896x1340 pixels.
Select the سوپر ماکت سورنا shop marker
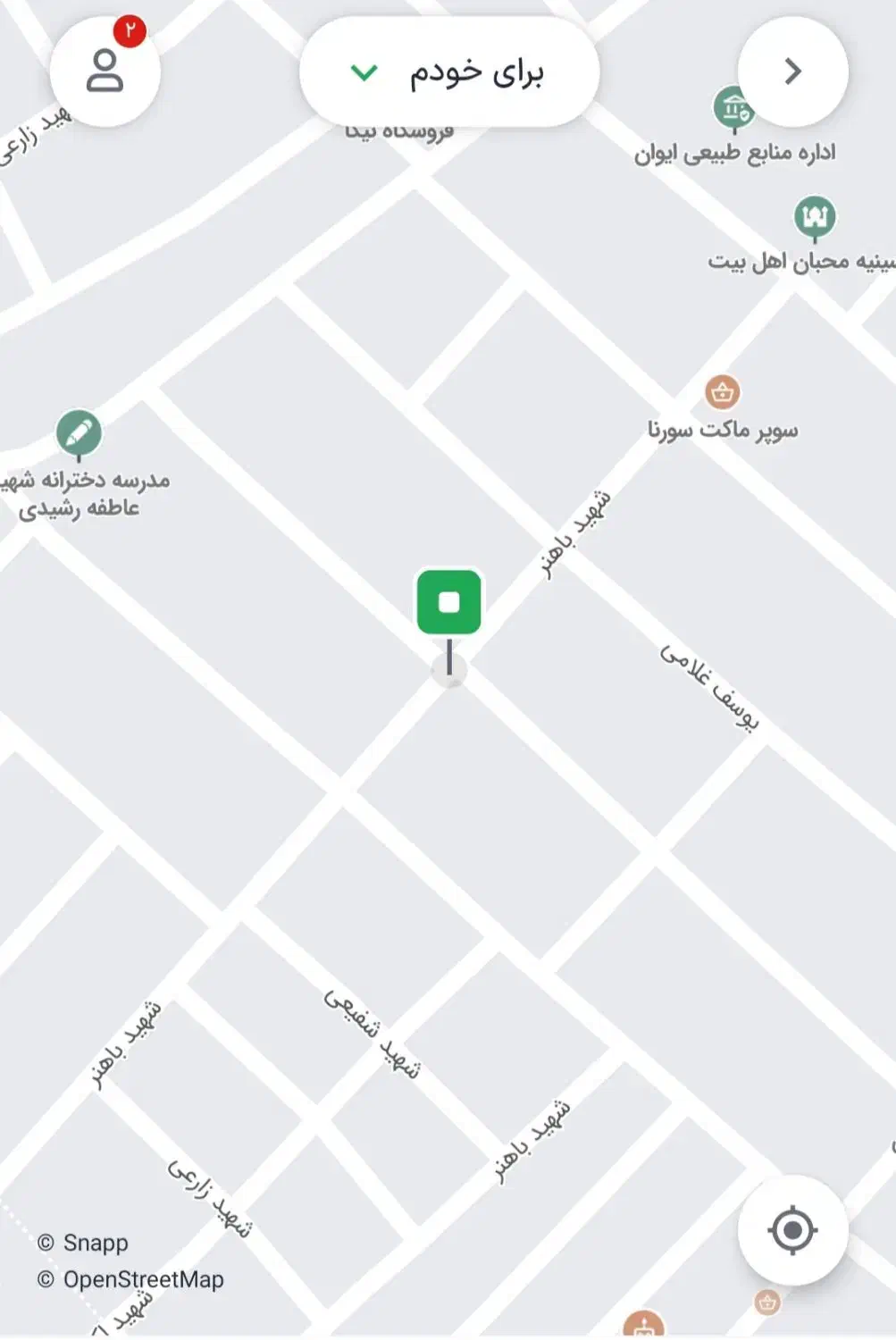pos(722,392)
